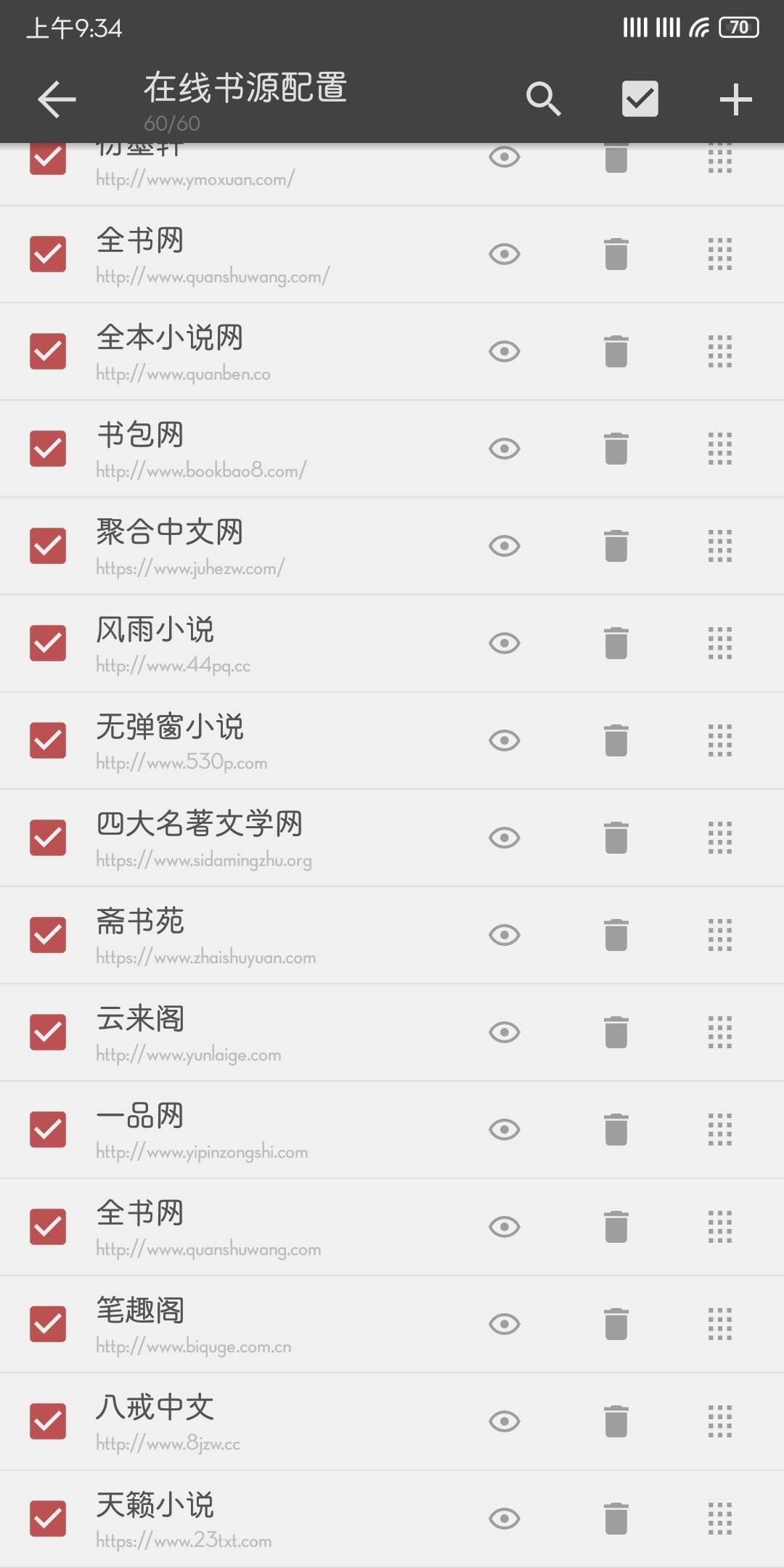Uncheck the 无弹窗小说 source

[x=48, y=740]
